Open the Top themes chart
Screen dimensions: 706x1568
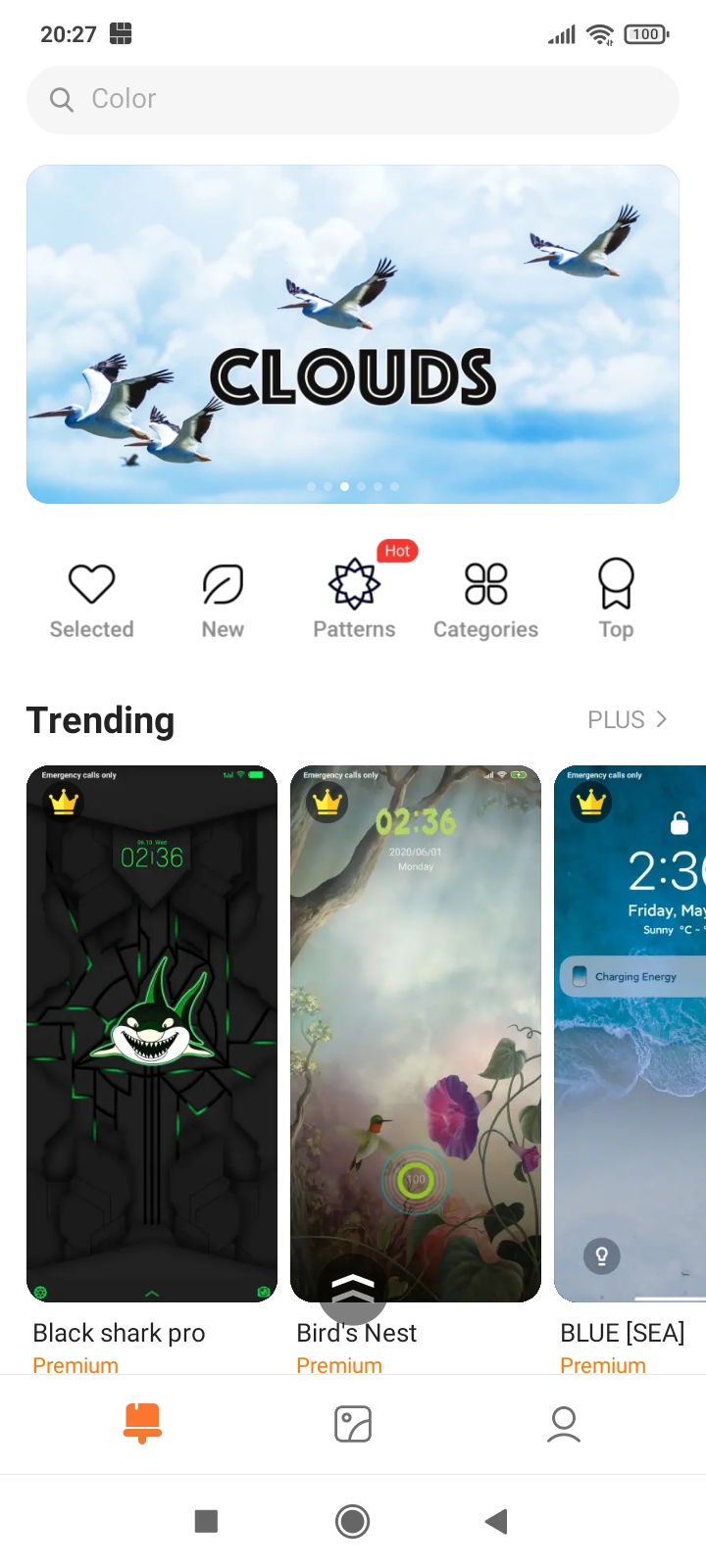(x=616, y=600)
